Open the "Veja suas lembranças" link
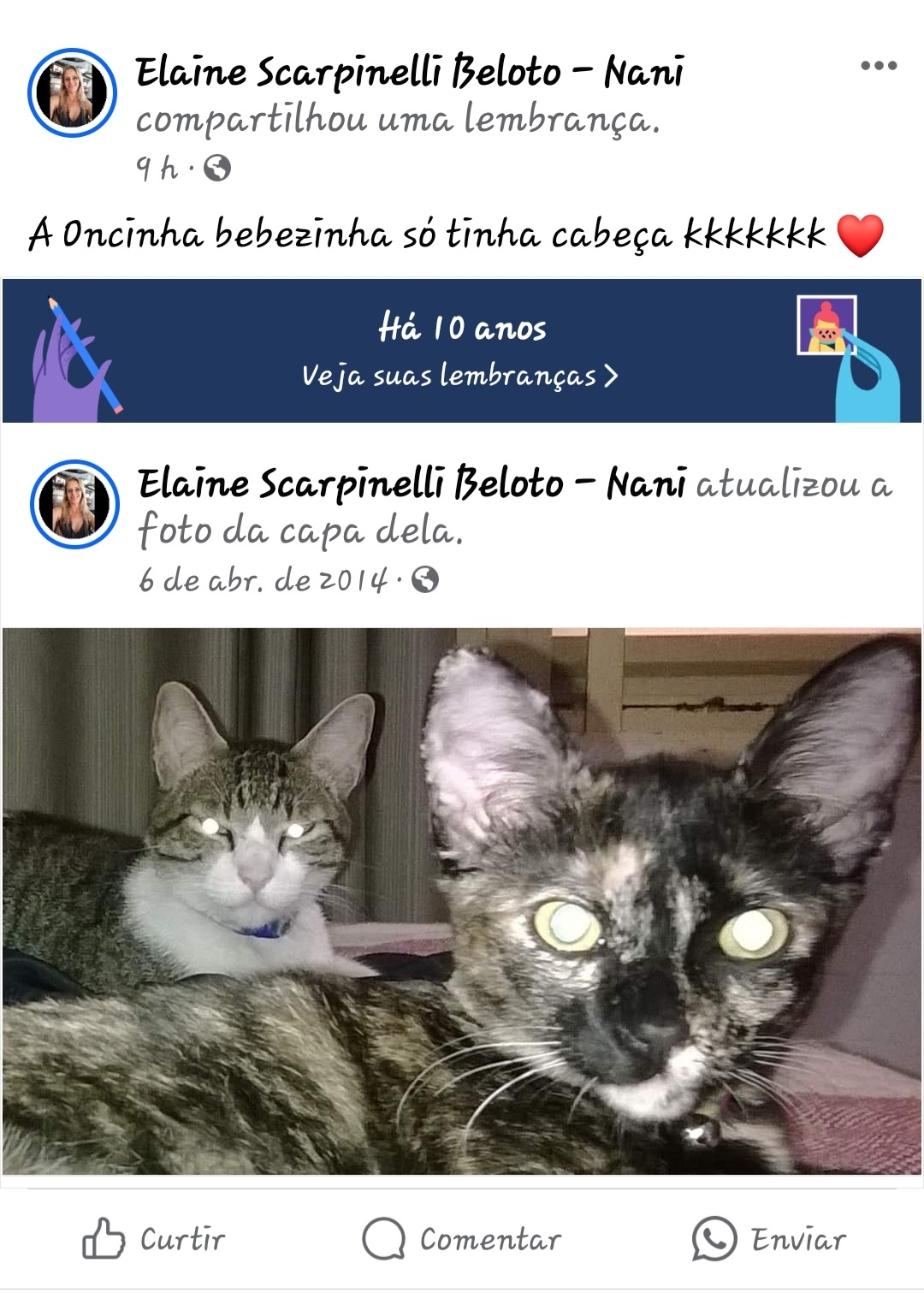This screenshot has width=924, height=1293. 459,376
